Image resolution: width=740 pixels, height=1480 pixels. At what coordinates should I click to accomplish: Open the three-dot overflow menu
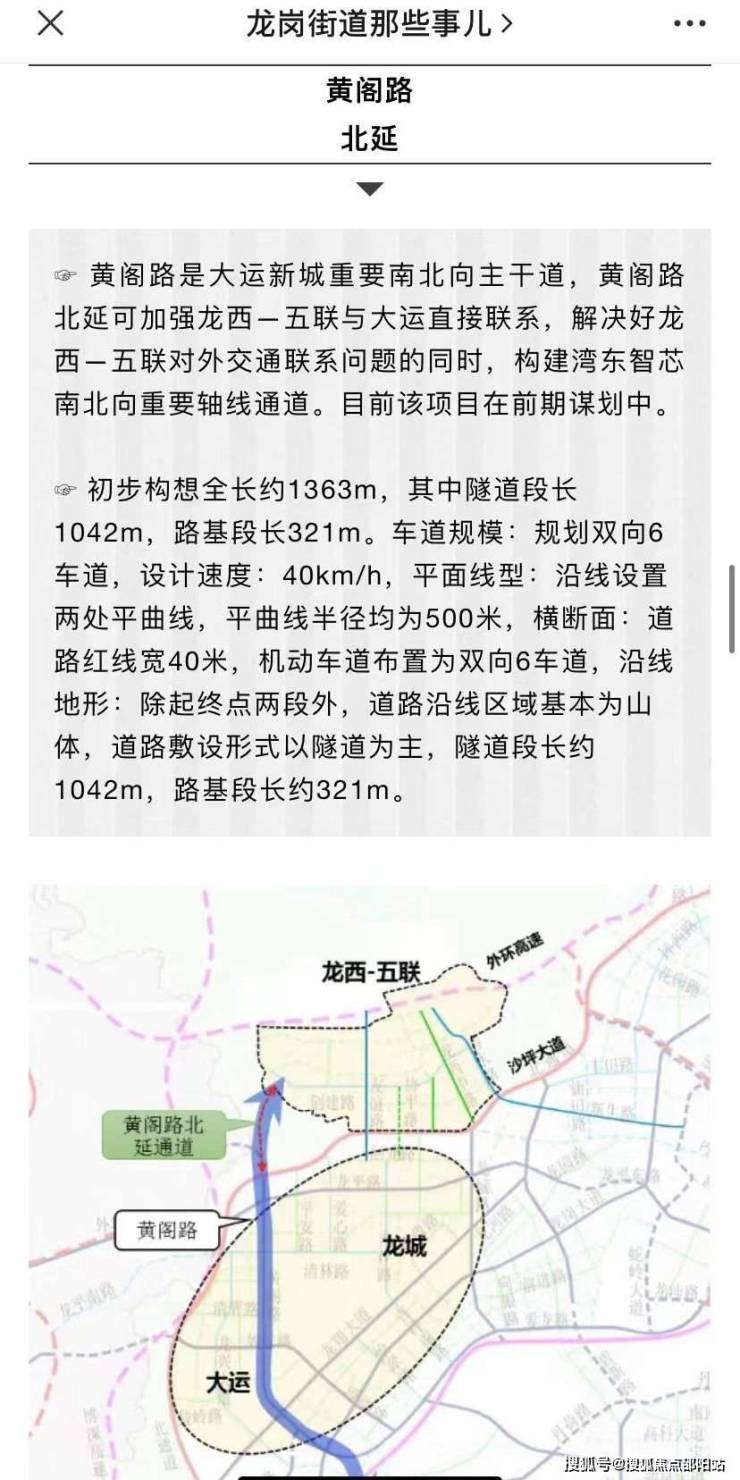coord(690,24)
